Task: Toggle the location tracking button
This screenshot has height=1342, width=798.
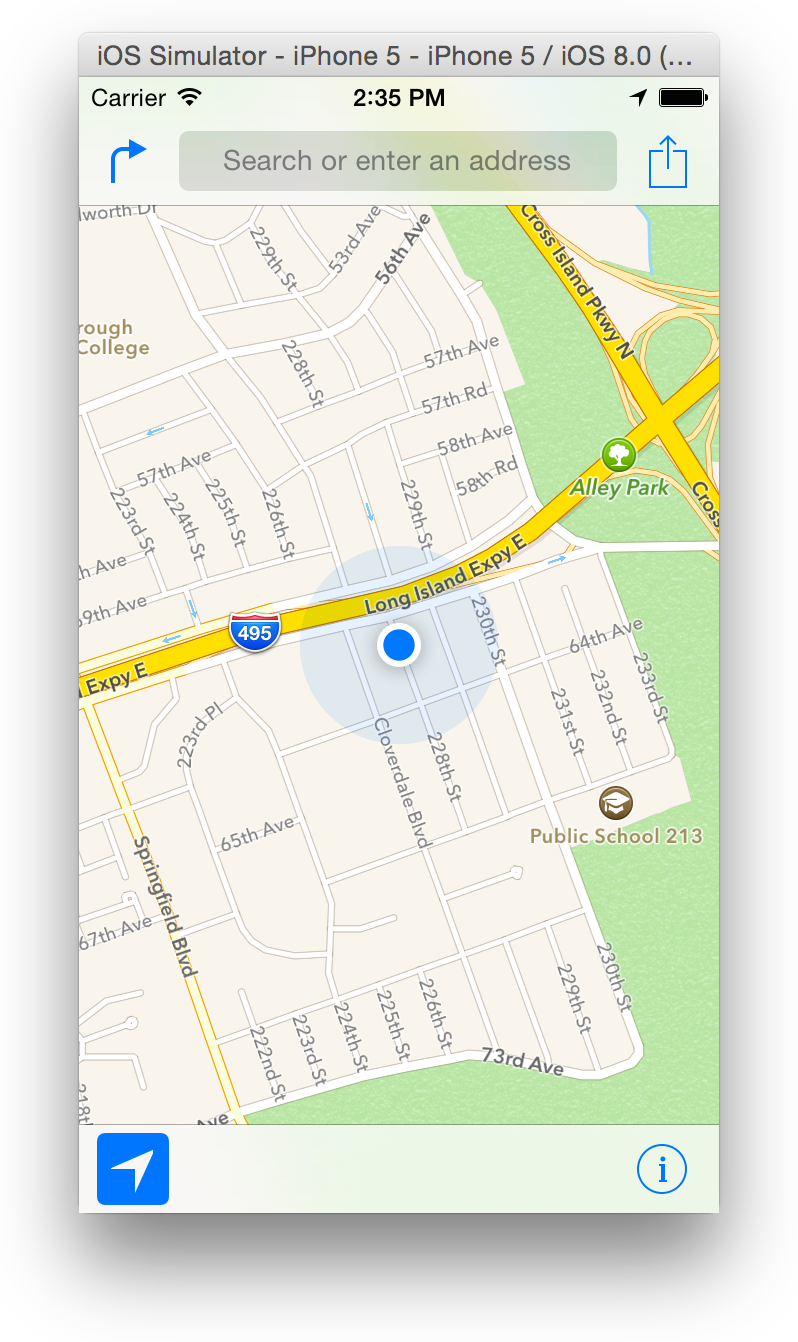Action: pyautogui.click(x=133, y=1168)
